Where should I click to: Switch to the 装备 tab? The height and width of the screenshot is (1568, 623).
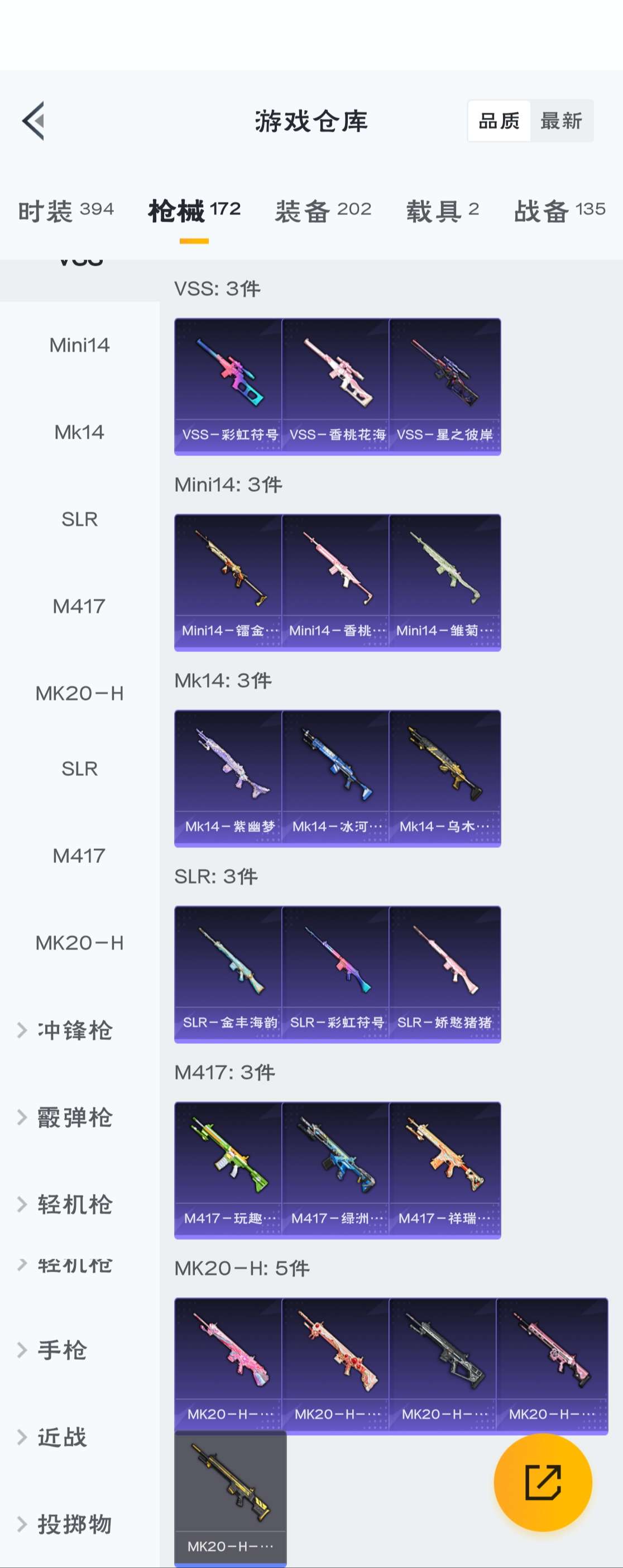click(x=323, y=211)
